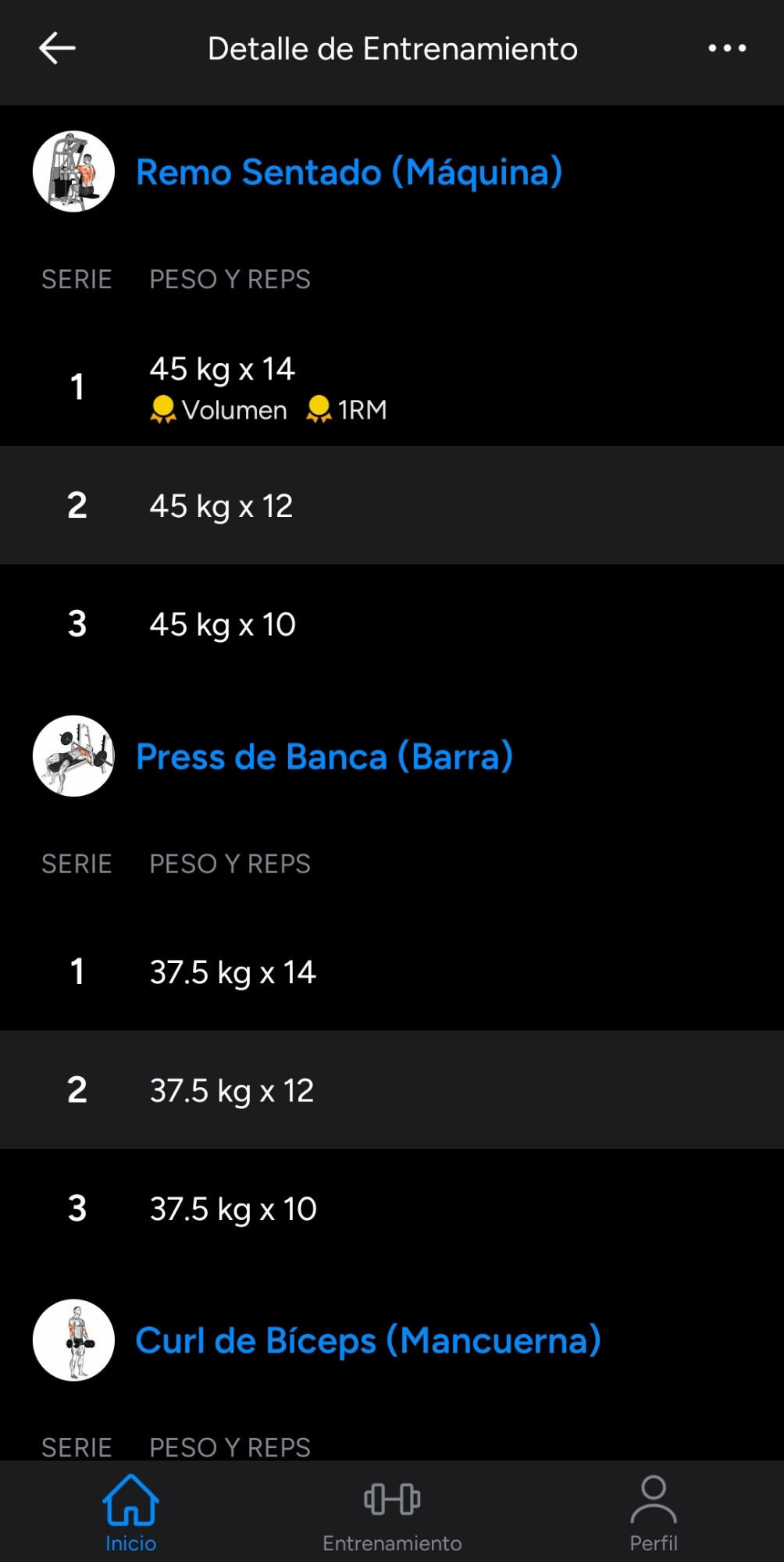784x1562 pixels.
Task: Open Press de Banca (Barra) exercise
Action: (324, 757)
